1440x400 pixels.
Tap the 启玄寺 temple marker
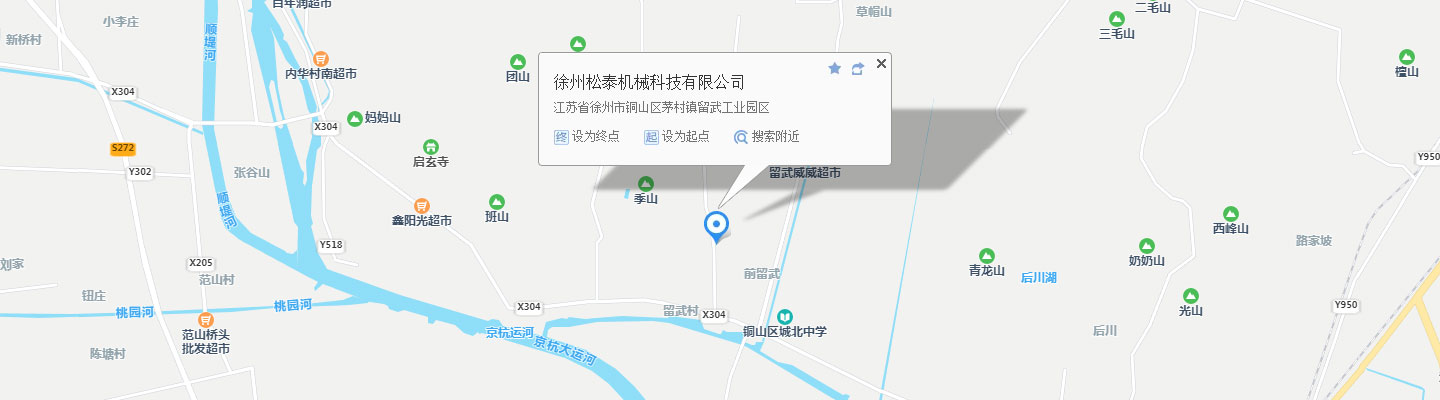pyautogui.click(x=431, y=146)
